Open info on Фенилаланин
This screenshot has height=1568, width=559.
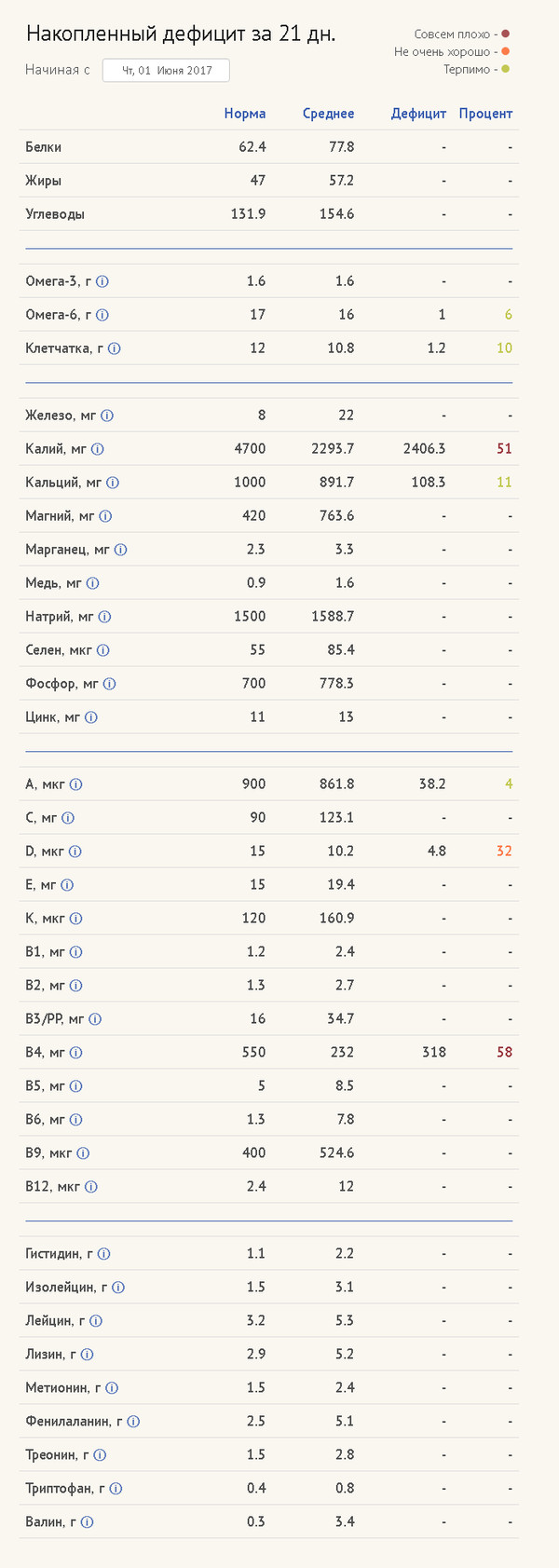coord(133,1422)
